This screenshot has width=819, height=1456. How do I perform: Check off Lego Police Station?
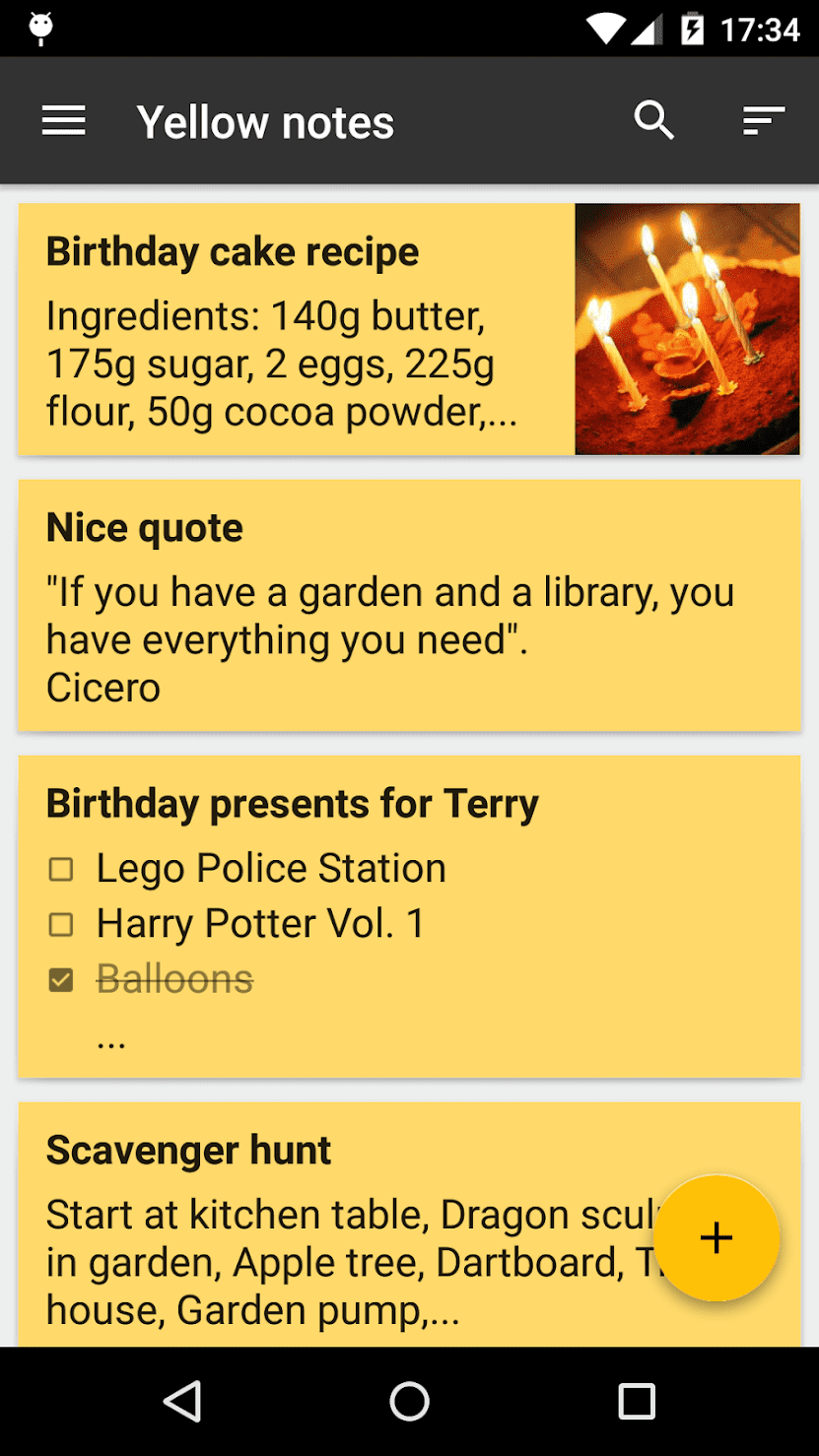coord(61,869)
